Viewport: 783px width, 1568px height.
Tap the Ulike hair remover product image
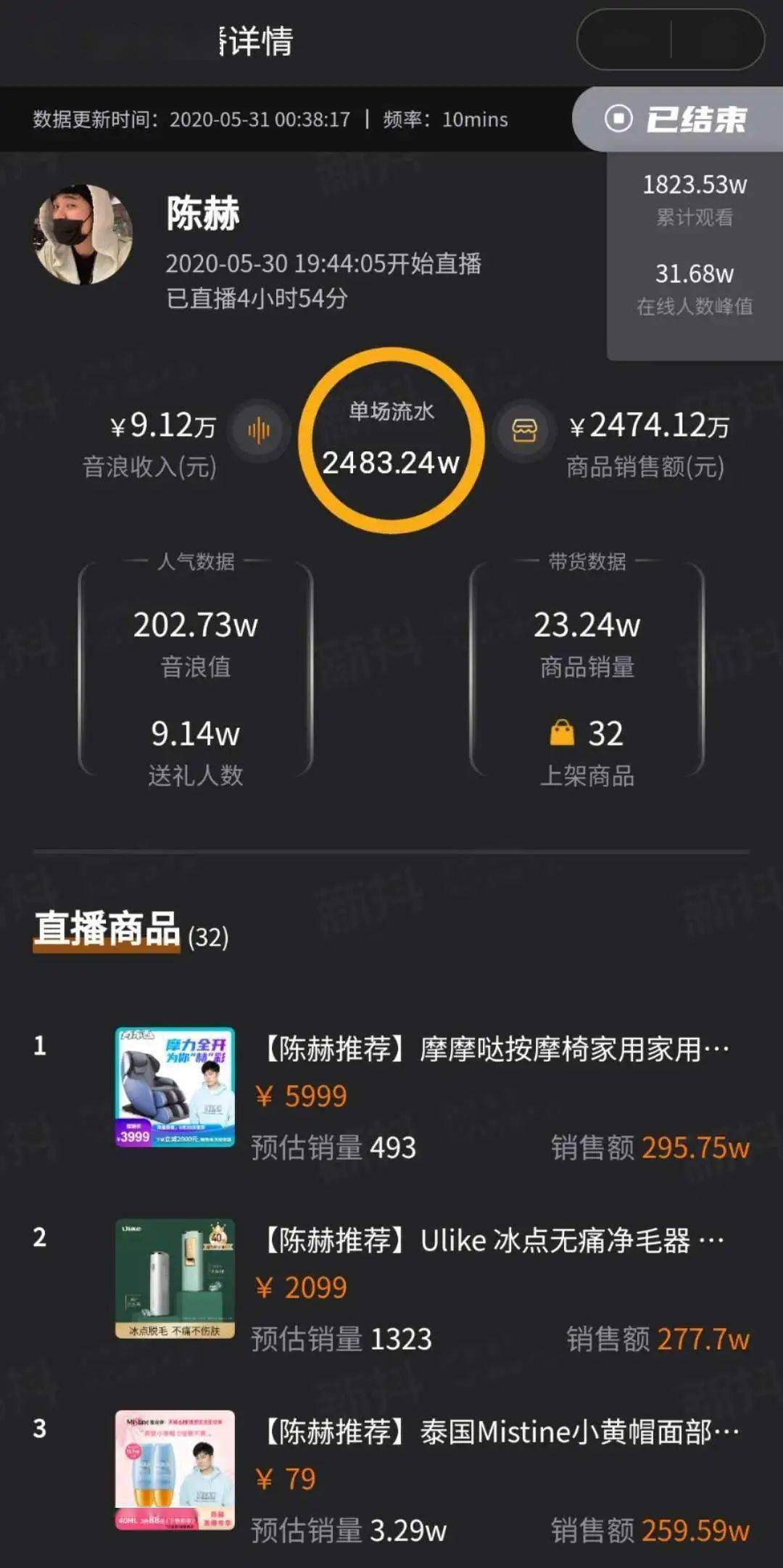175,1278
